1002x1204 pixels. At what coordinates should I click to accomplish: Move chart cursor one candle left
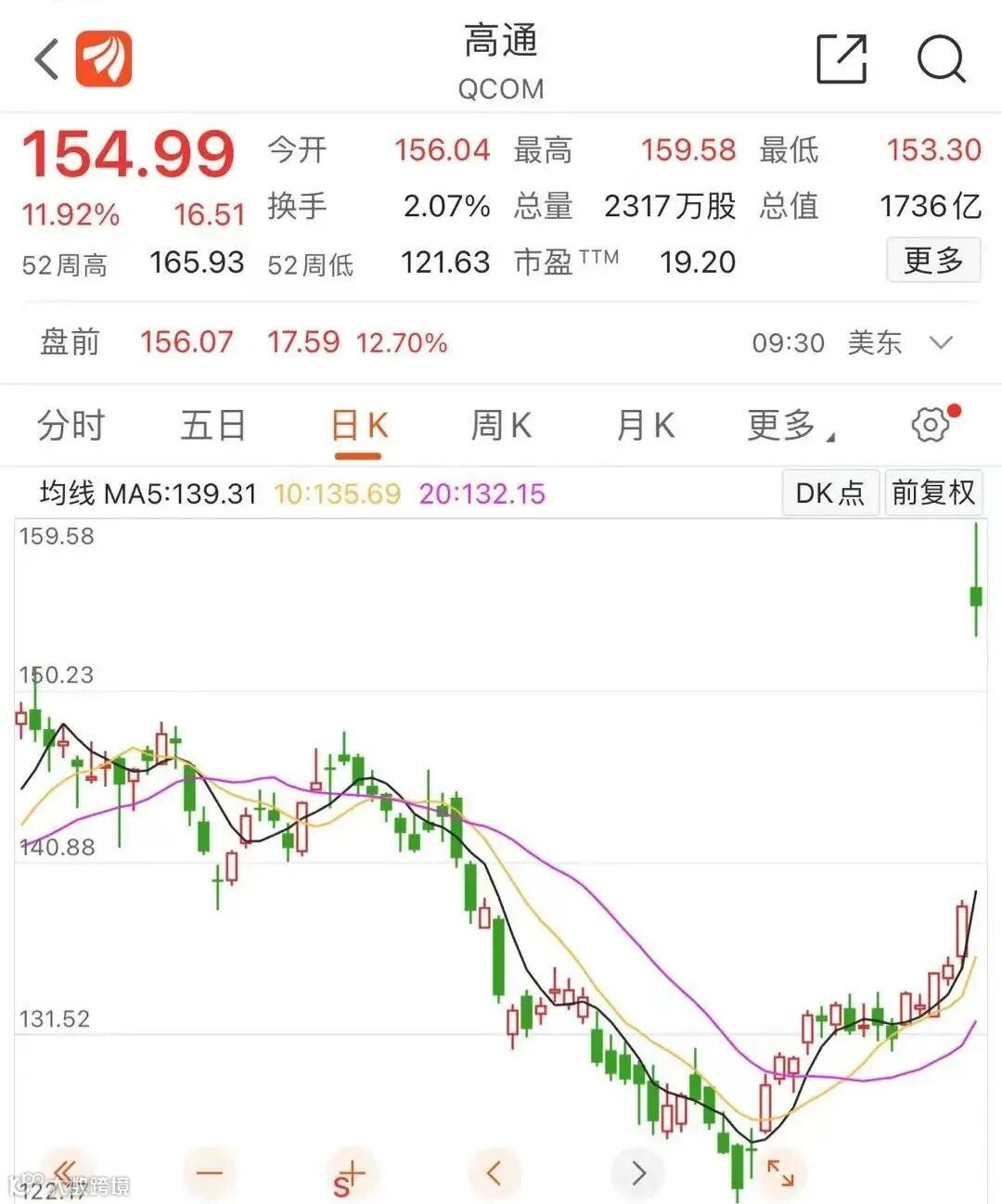point(494,1174)
